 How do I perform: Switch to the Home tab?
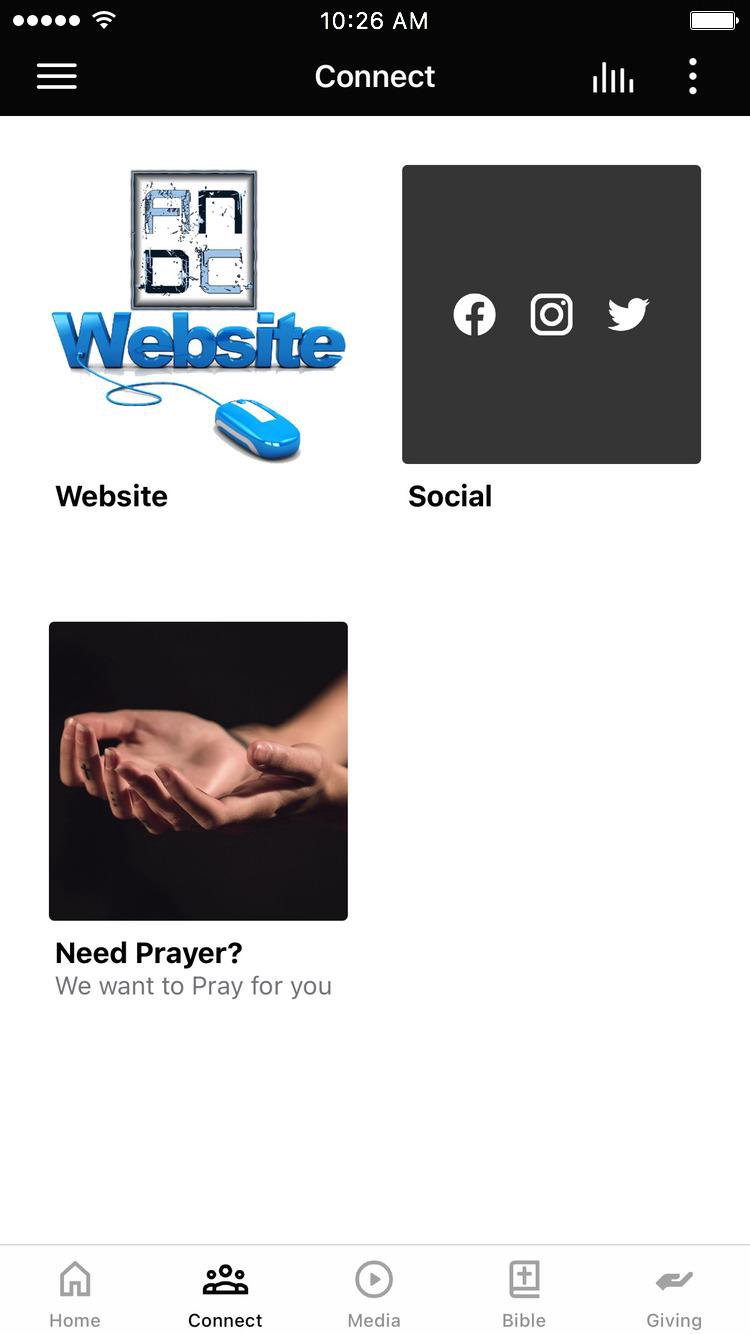(x=75, y=1293)
